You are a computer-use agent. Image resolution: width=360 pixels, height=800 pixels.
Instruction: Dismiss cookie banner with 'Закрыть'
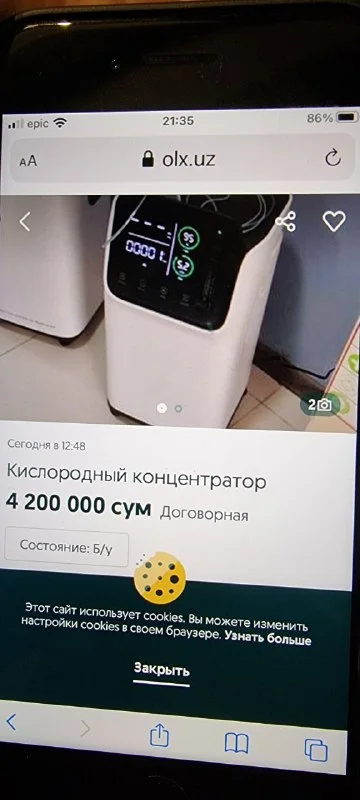[x=162, y=669]
